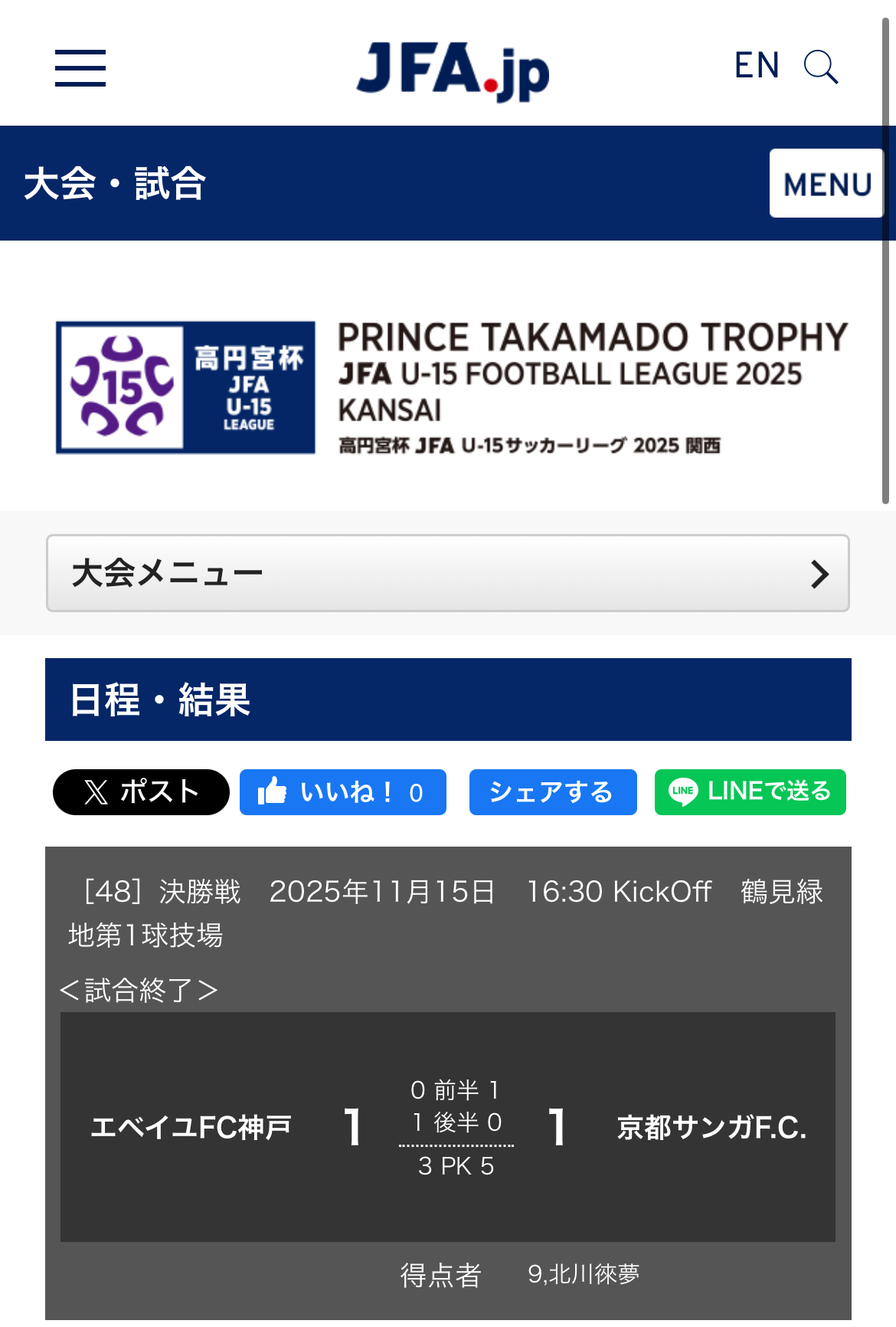The width and height of the screenshot is (896, 1327).
Task: Send this page with LINEで送る
Action: coord(750,792)
